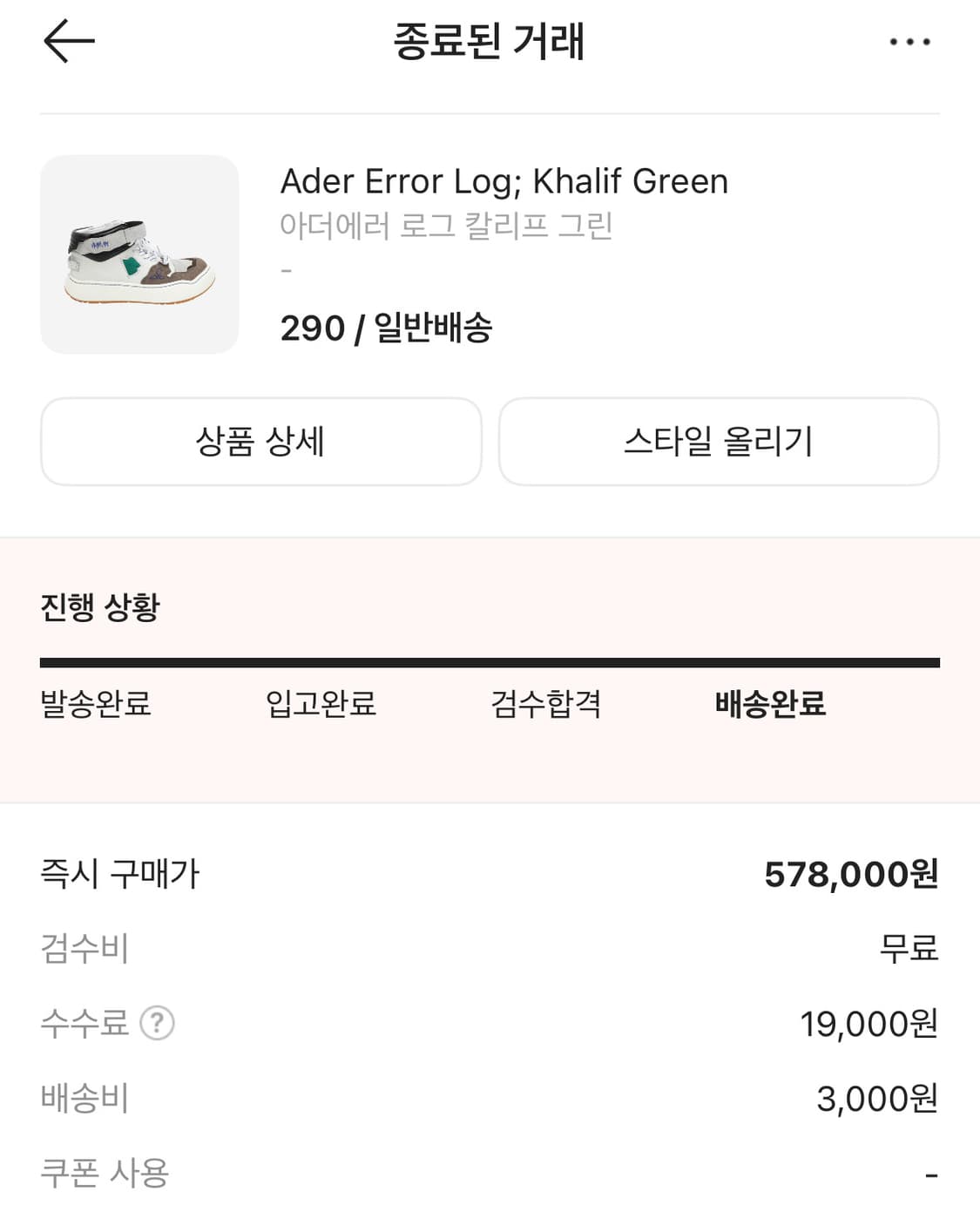Select the product name Ader Error Log; Khalif Green
The width and height of the screenshot is (980, 1205).
[x=504, y=181]
